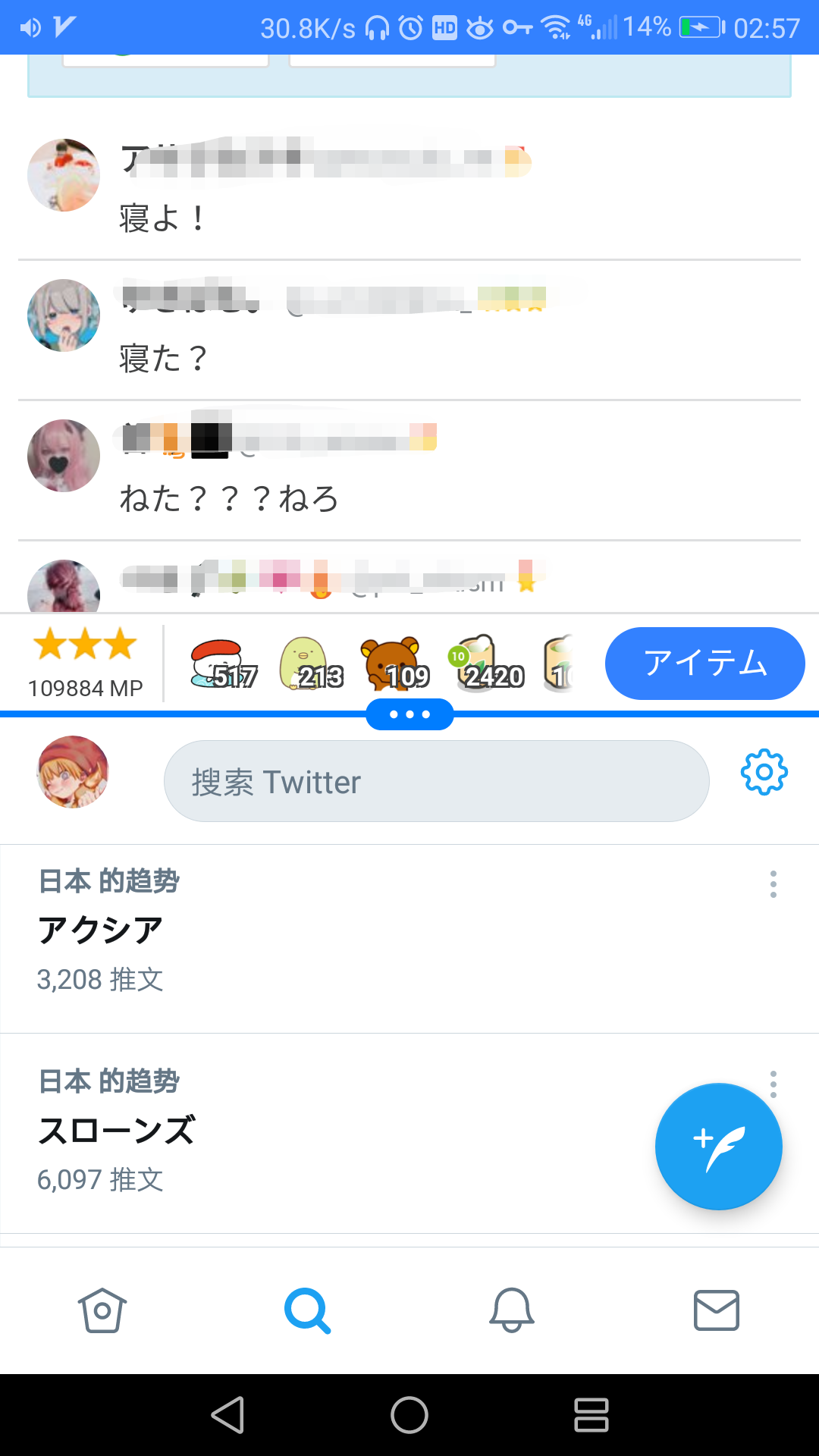This screenshot has height=1456, width=819.
Task: Open the Notifications bell tab
Action: (x=512, y=1310)
